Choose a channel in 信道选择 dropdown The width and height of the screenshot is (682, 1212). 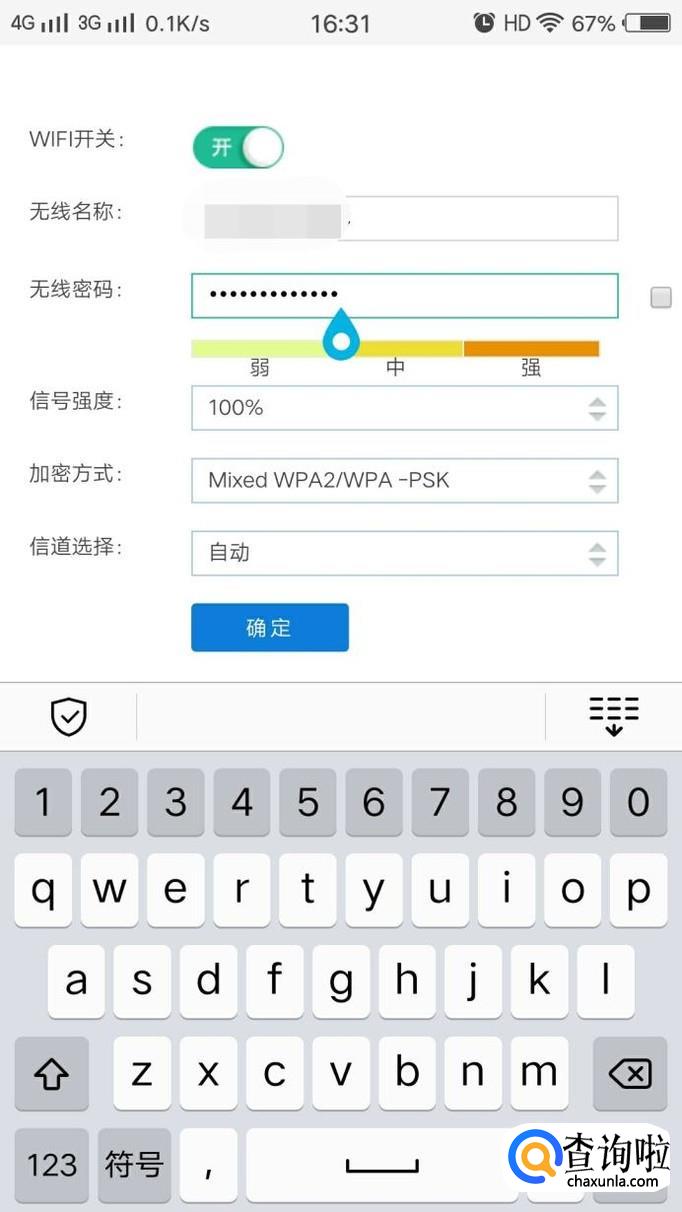click(x=404, y=553)
